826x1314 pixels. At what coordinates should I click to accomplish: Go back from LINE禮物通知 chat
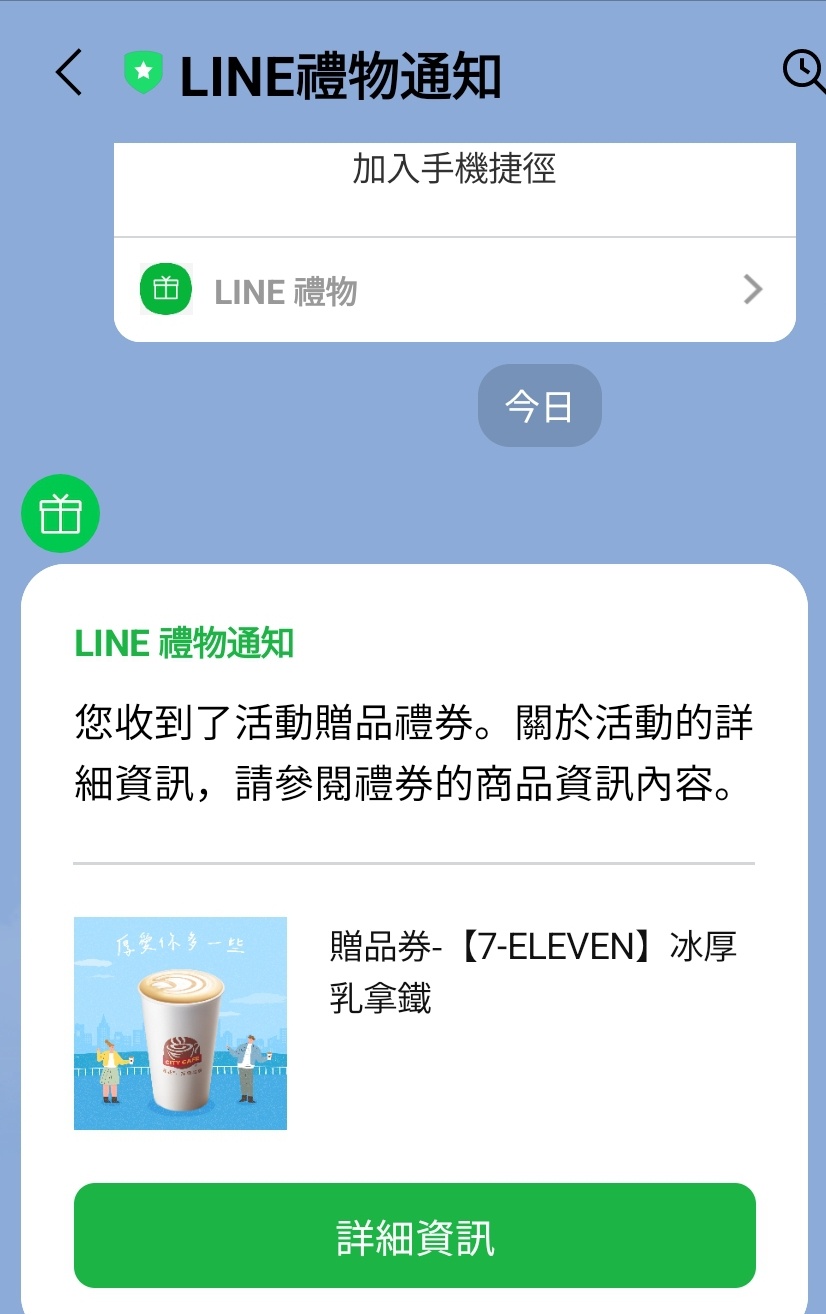click(68, 74)
